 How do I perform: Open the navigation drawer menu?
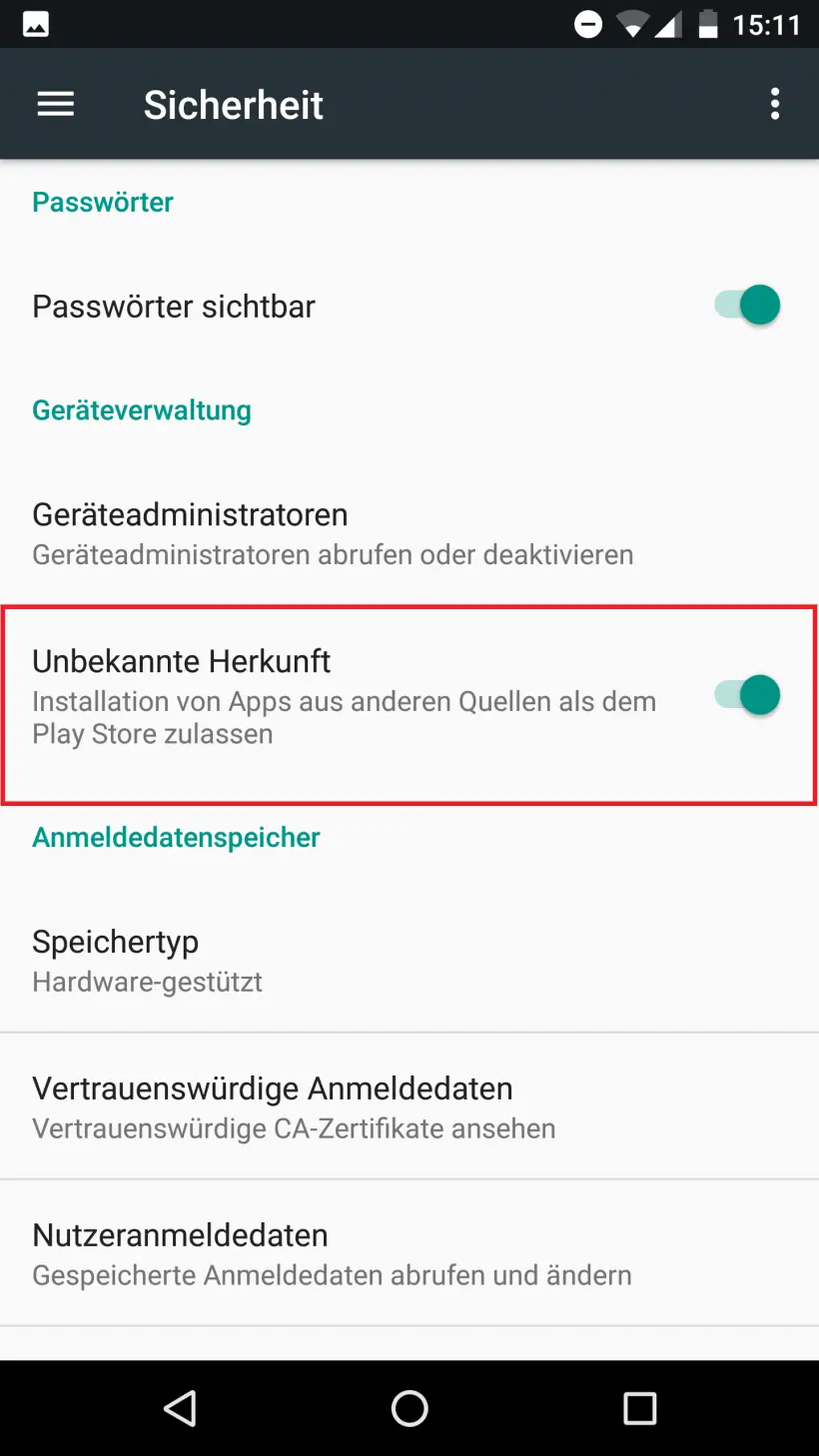pos(55,104)
